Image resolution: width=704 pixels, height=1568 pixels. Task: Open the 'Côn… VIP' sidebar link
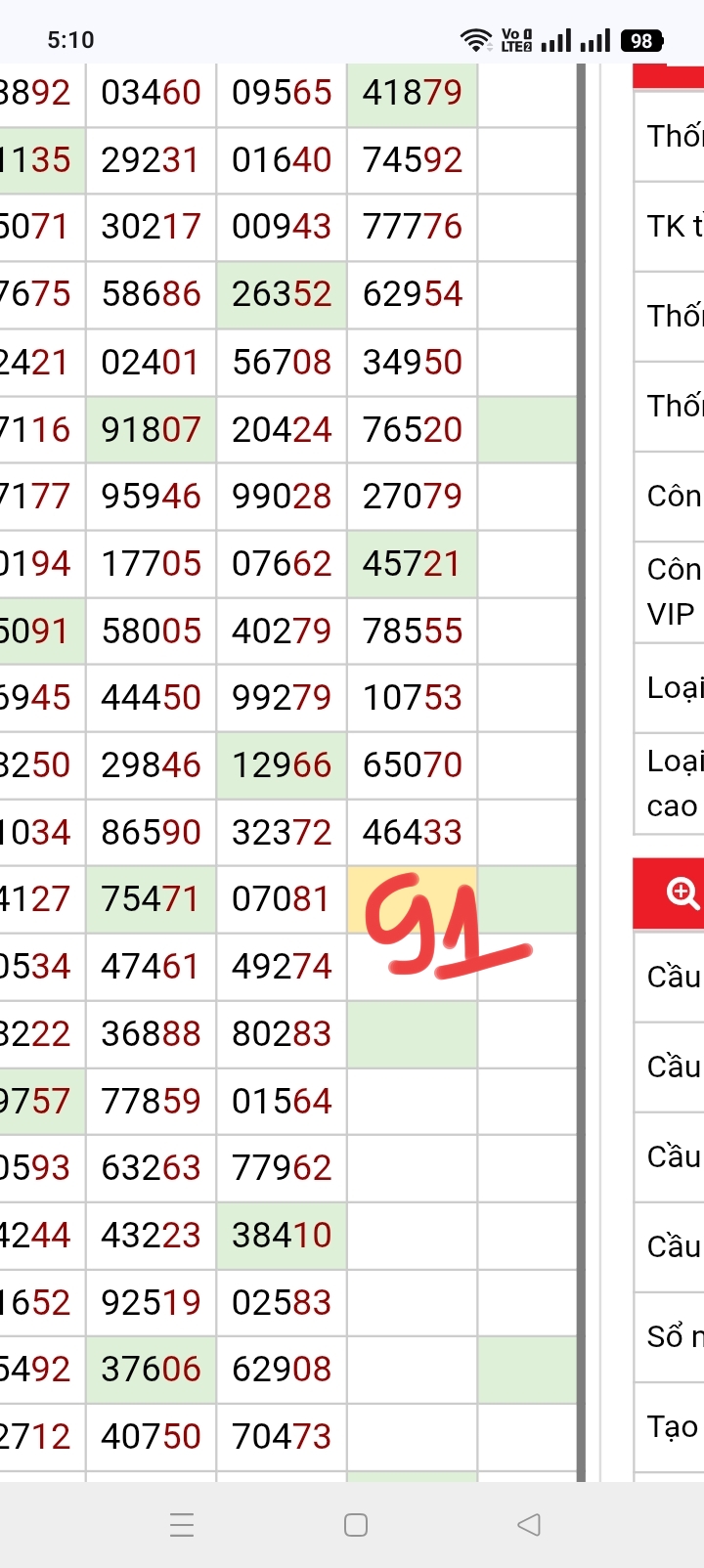[674, 590]
